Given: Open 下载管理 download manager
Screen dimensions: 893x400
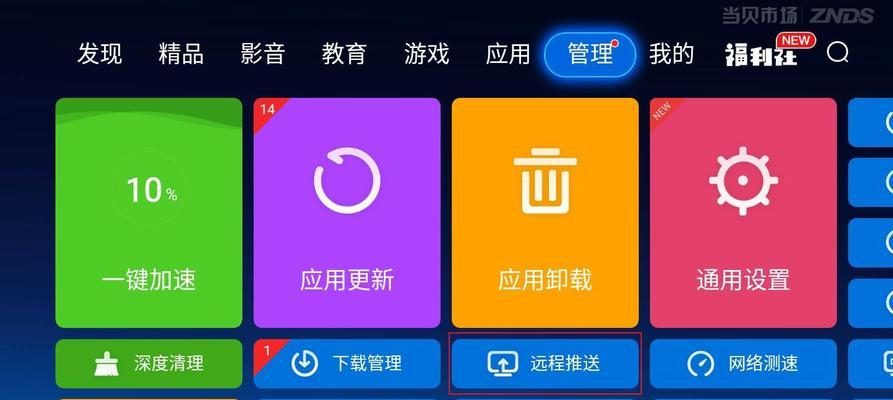Looking at the screenshot, I should pos(347,364).
